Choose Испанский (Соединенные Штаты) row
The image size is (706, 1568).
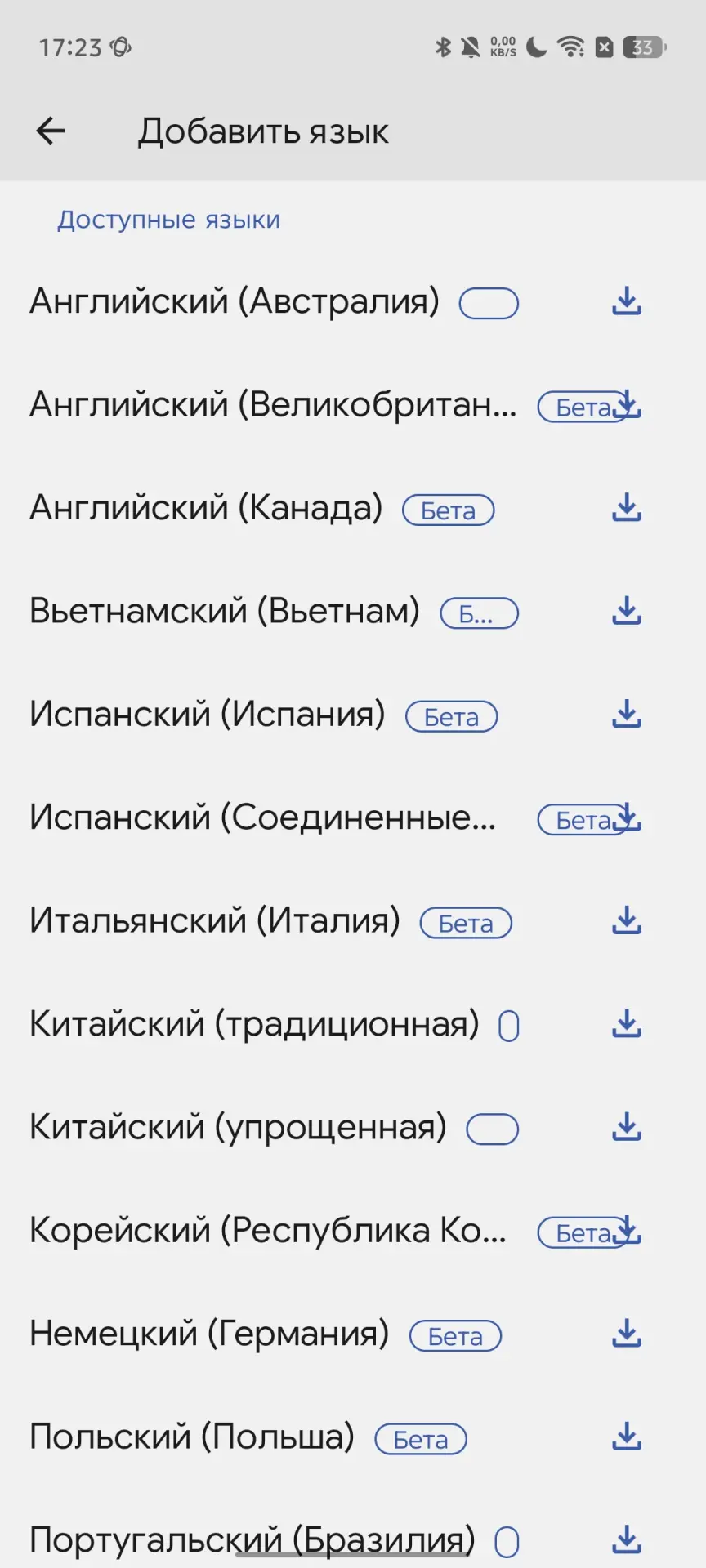point(263,817)
